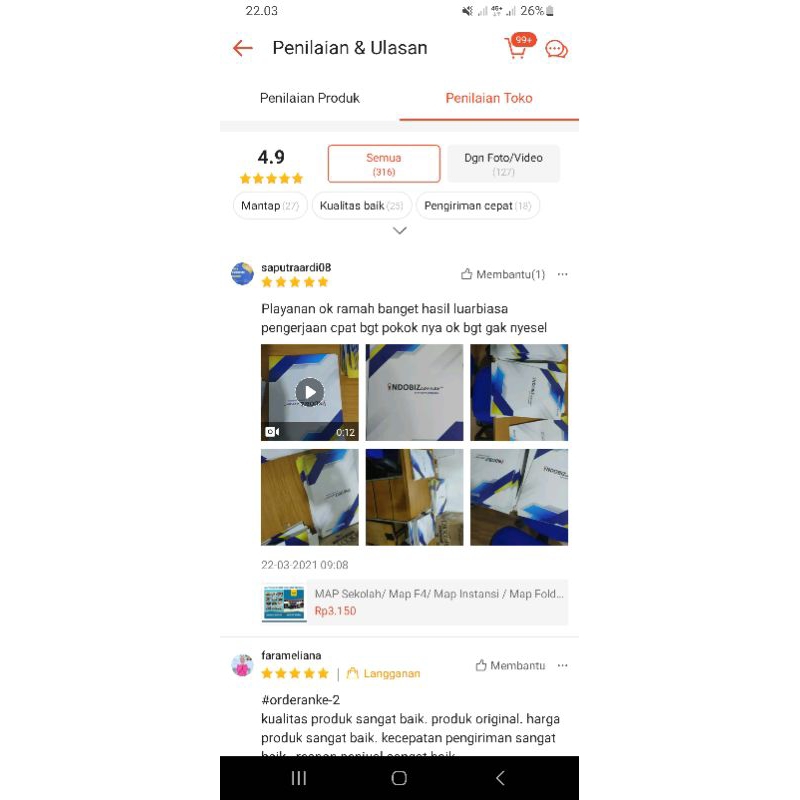Switch to Penilaian Toko tab
Viewport: 800px width, 800px height.
click(x=488, y=98)
